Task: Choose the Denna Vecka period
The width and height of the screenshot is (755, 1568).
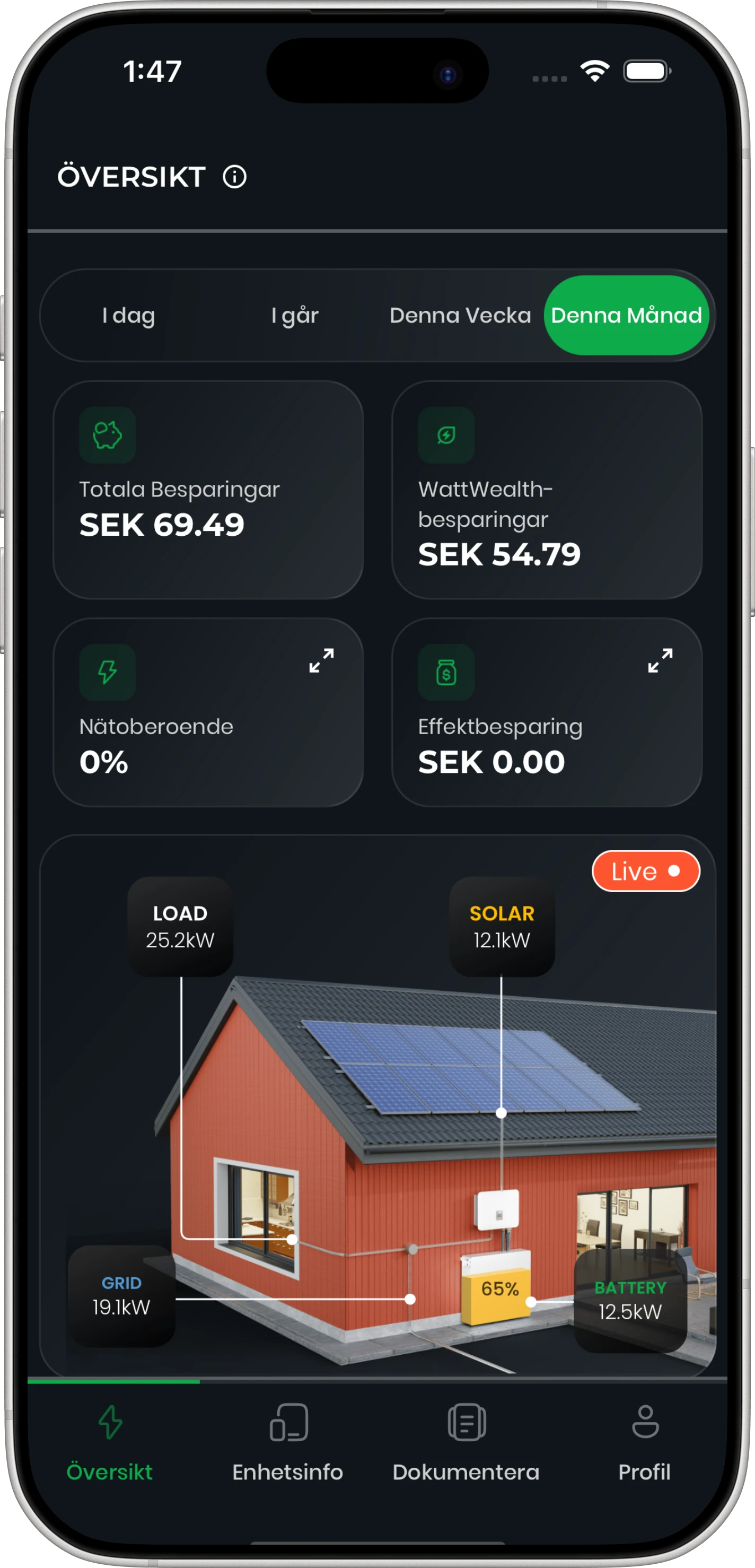Action: [x=460, y=315]
